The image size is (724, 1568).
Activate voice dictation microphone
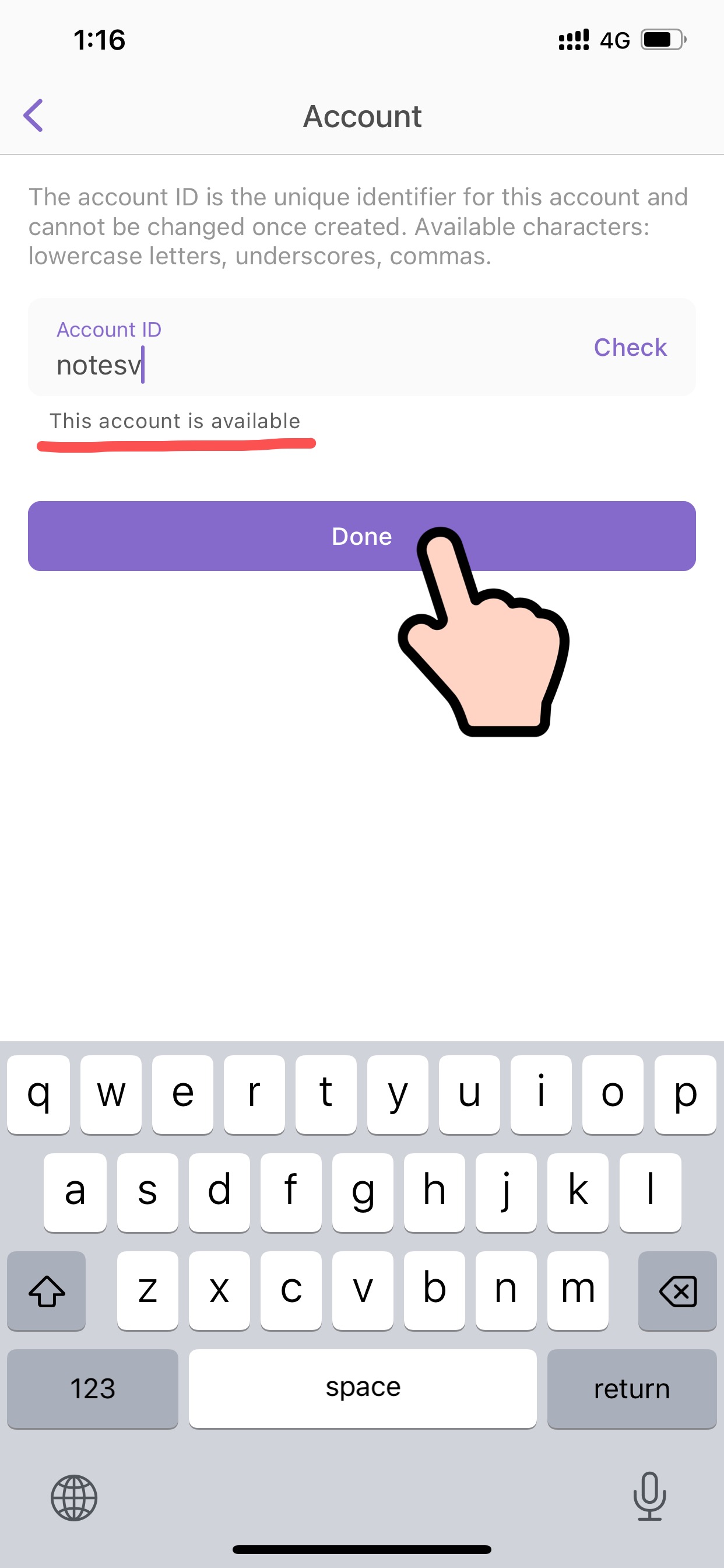tap(649, 1496)
